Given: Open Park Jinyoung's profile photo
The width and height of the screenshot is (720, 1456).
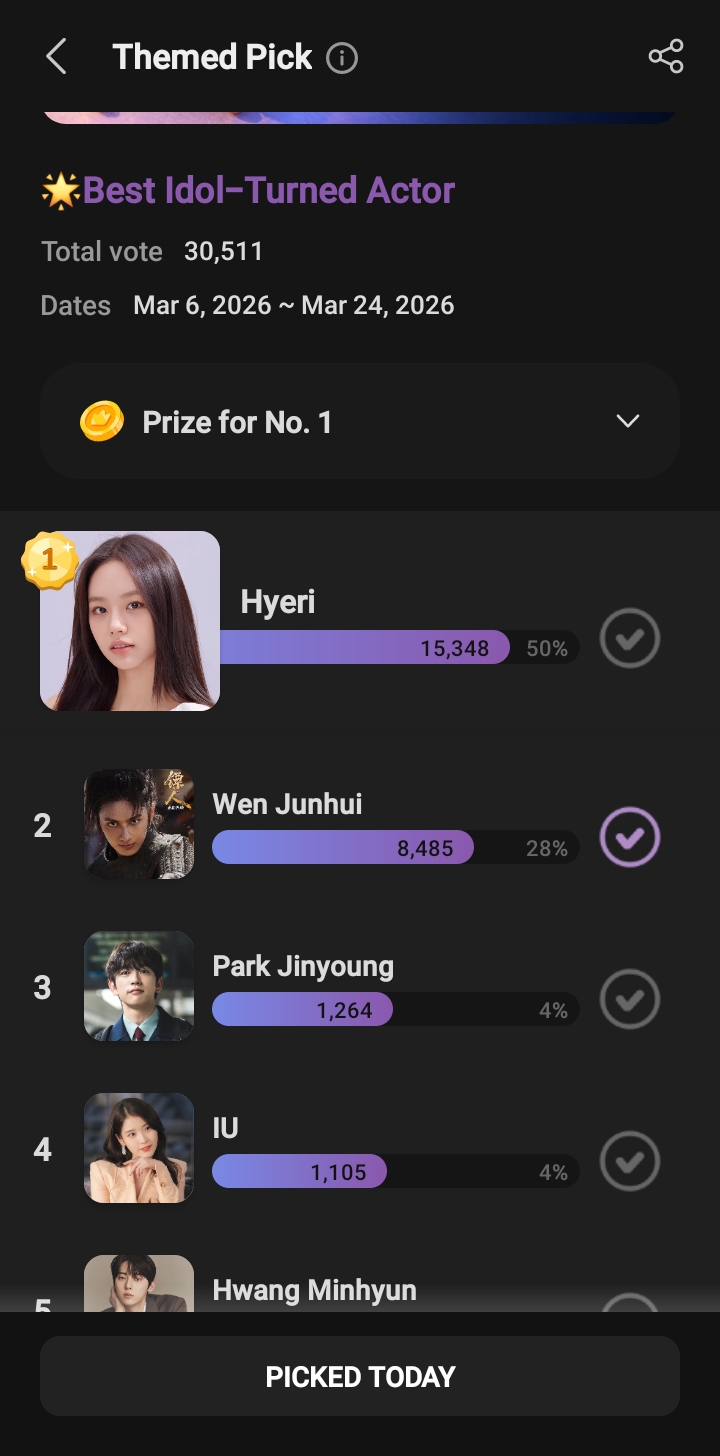Looking at the screenshot, I should (139, 986).
